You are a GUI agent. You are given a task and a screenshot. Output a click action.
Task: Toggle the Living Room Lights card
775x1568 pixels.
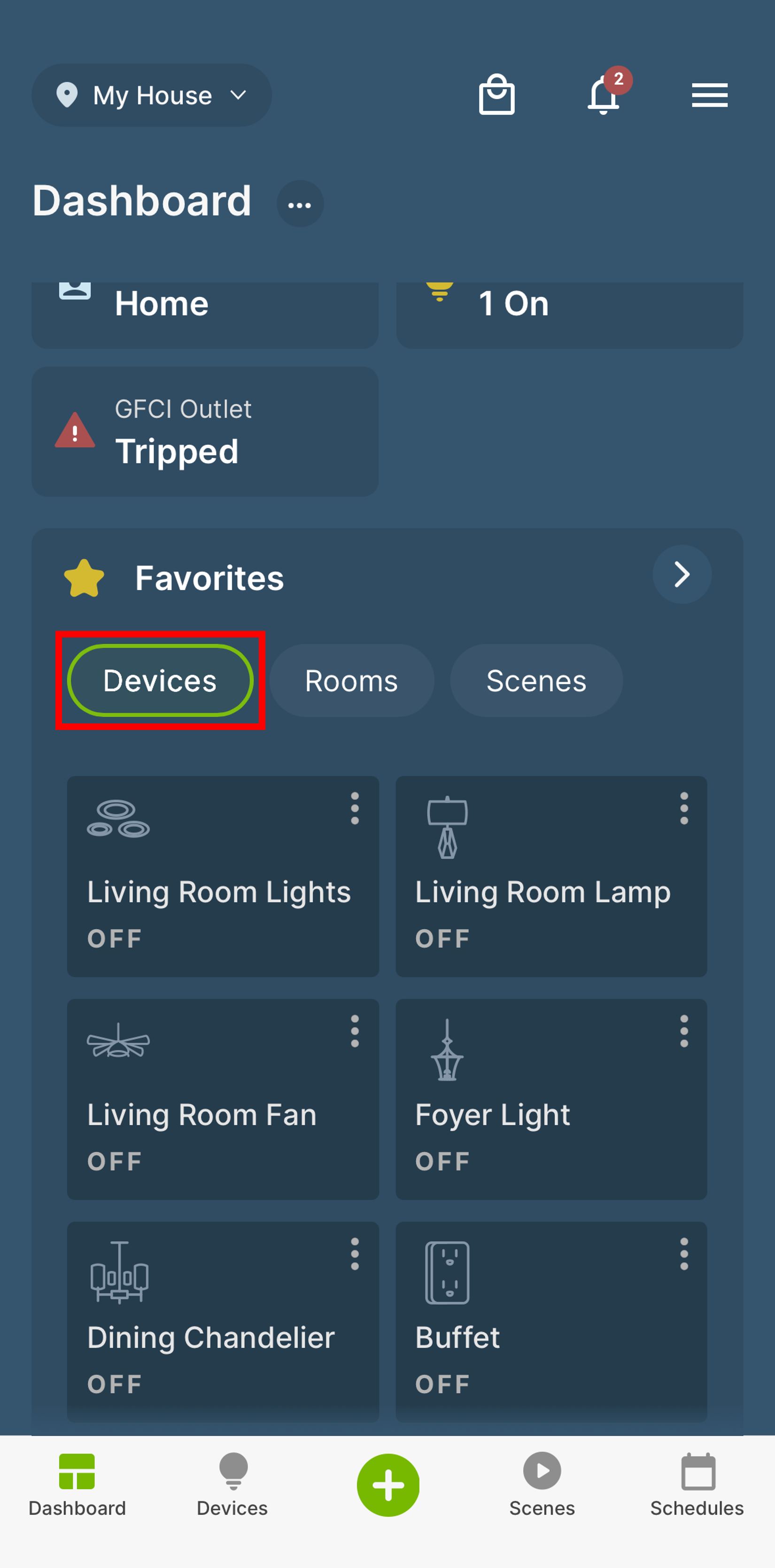pyautogui.click(x=223, y=877)
